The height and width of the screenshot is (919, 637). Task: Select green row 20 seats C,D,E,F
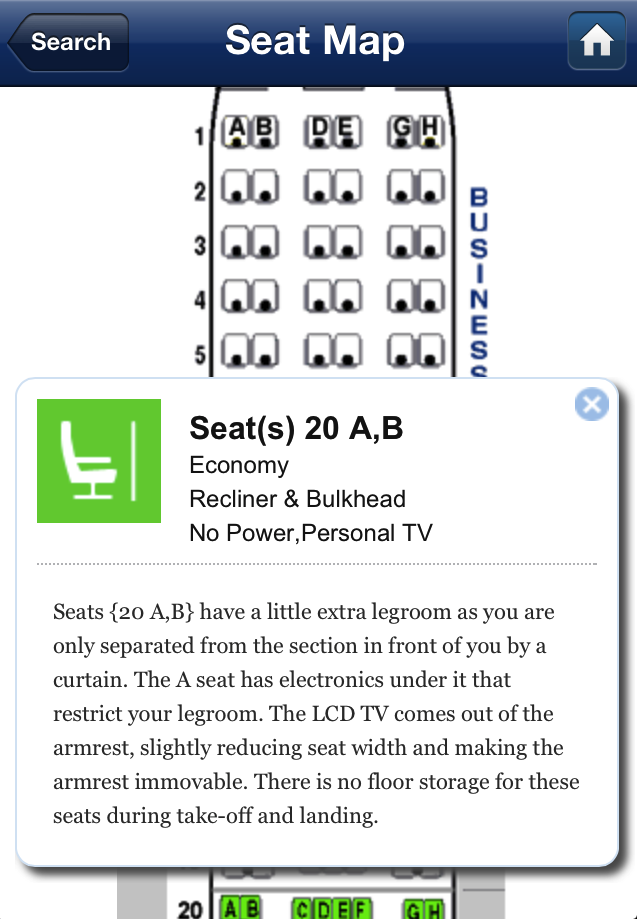coord(331,908)
